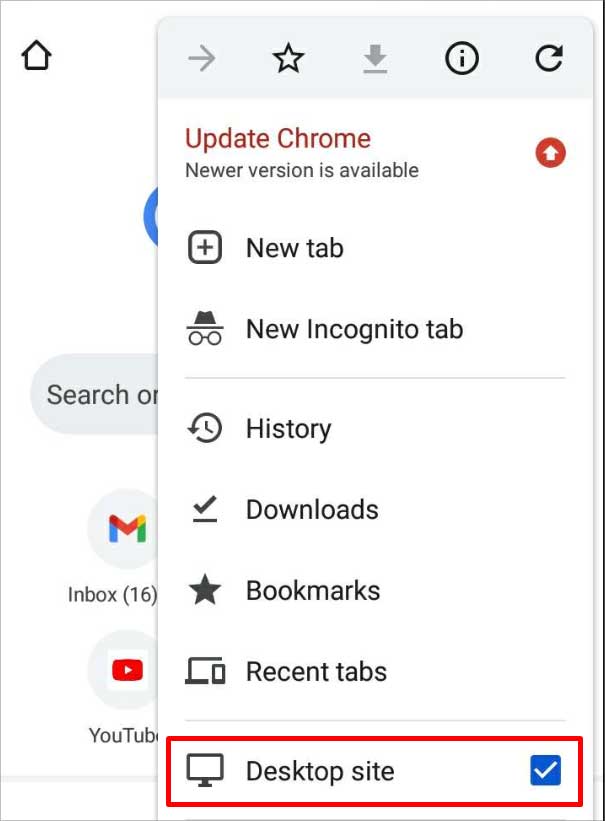Open a New tab
Screen dimensions: 605x821
pyautogui.click(x=294, y=248)
